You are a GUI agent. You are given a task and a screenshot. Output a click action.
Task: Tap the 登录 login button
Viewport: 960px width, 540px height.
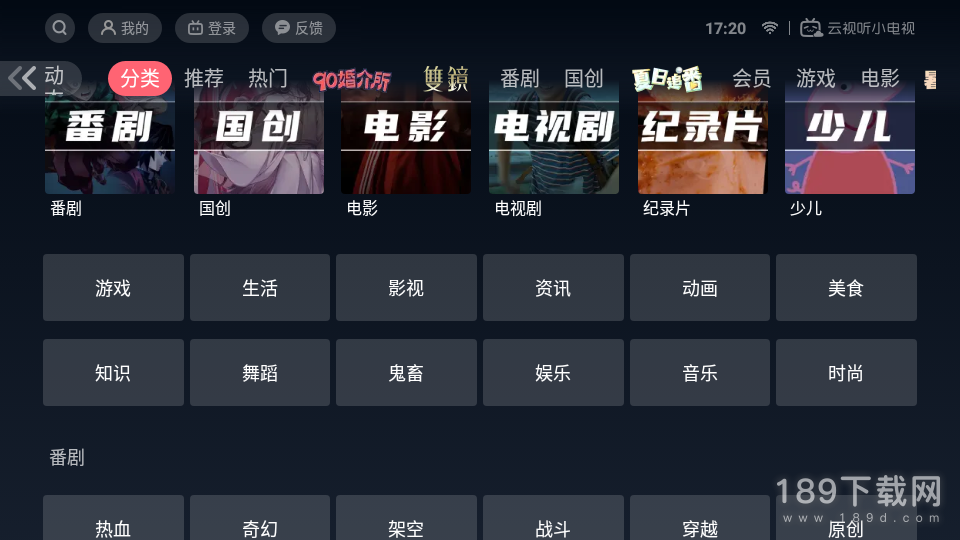(211, 28)
